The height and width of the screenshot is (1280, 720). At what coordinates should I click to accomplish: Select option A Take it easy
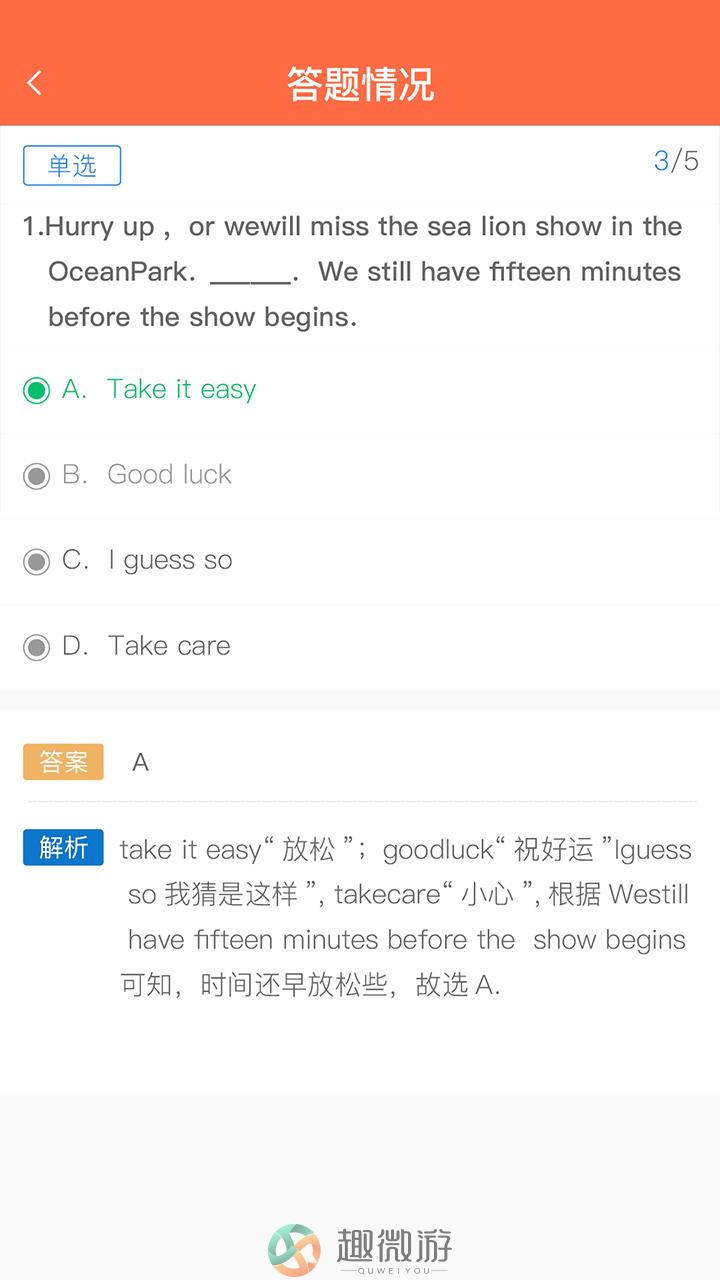point(360,390)
